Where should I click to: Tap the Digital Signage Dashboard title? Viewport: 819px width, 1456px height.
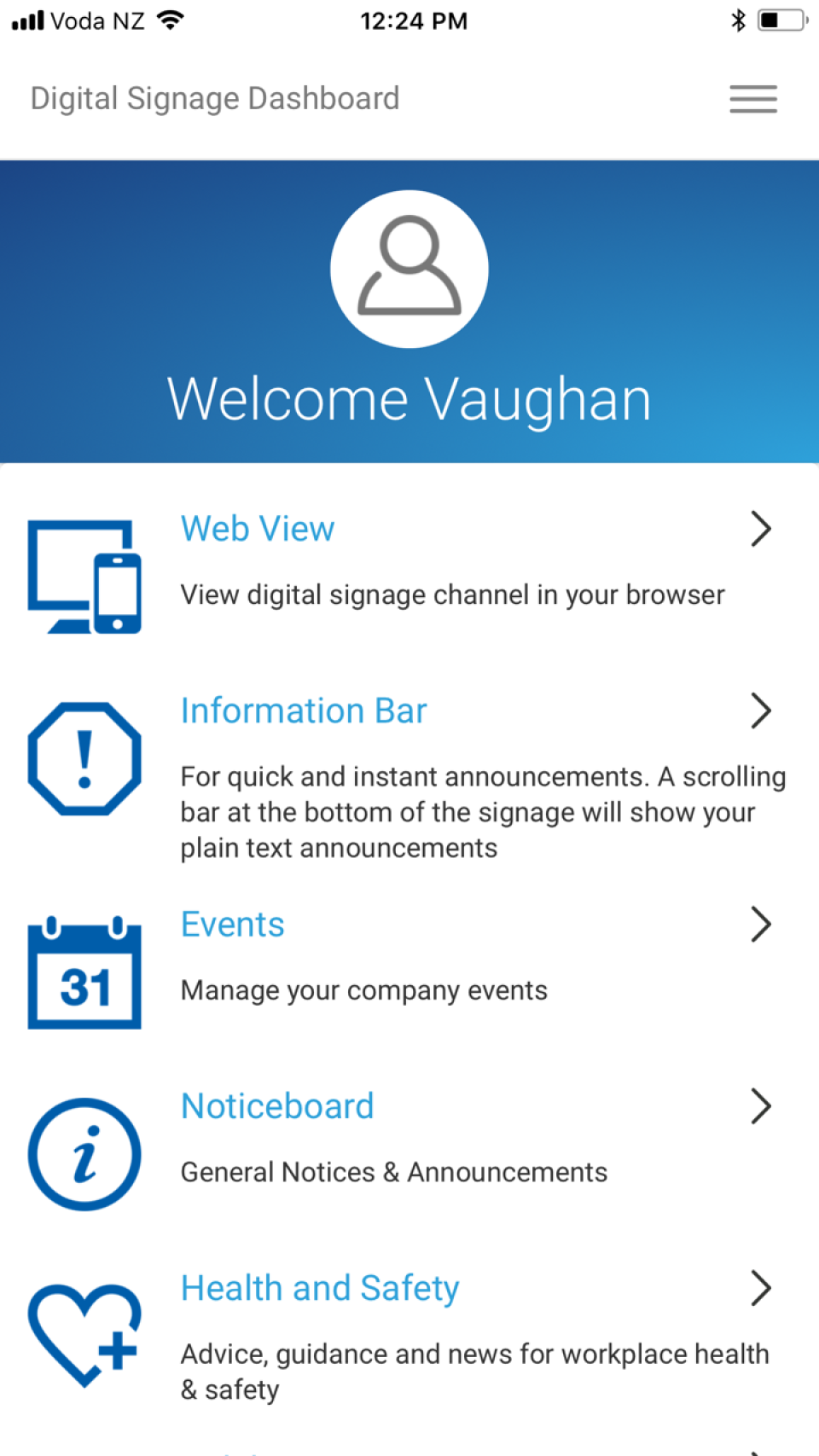[x=215, y=99]
